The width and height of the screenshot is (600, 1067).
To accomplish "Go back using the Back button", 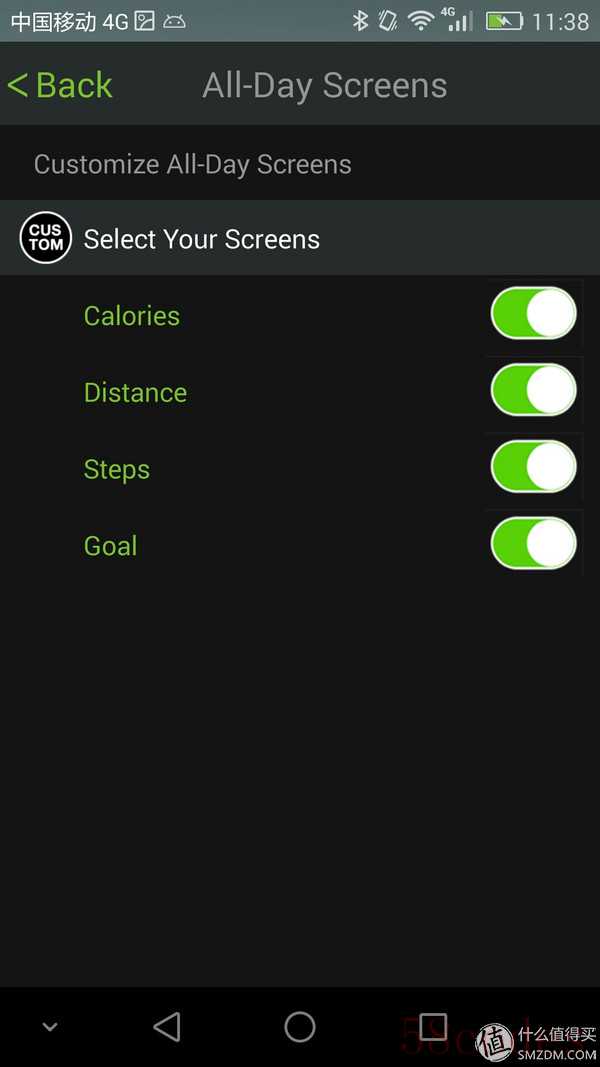I will 60,86.
